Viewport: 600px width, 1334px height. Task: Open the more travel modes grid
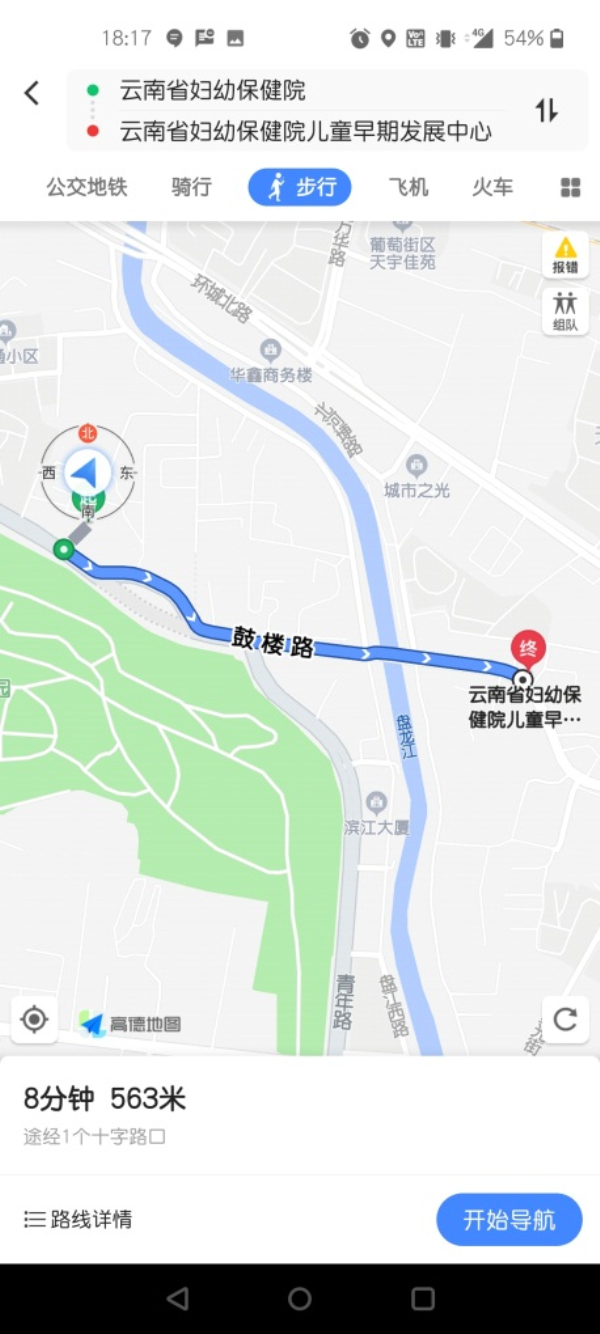point(570,188)
